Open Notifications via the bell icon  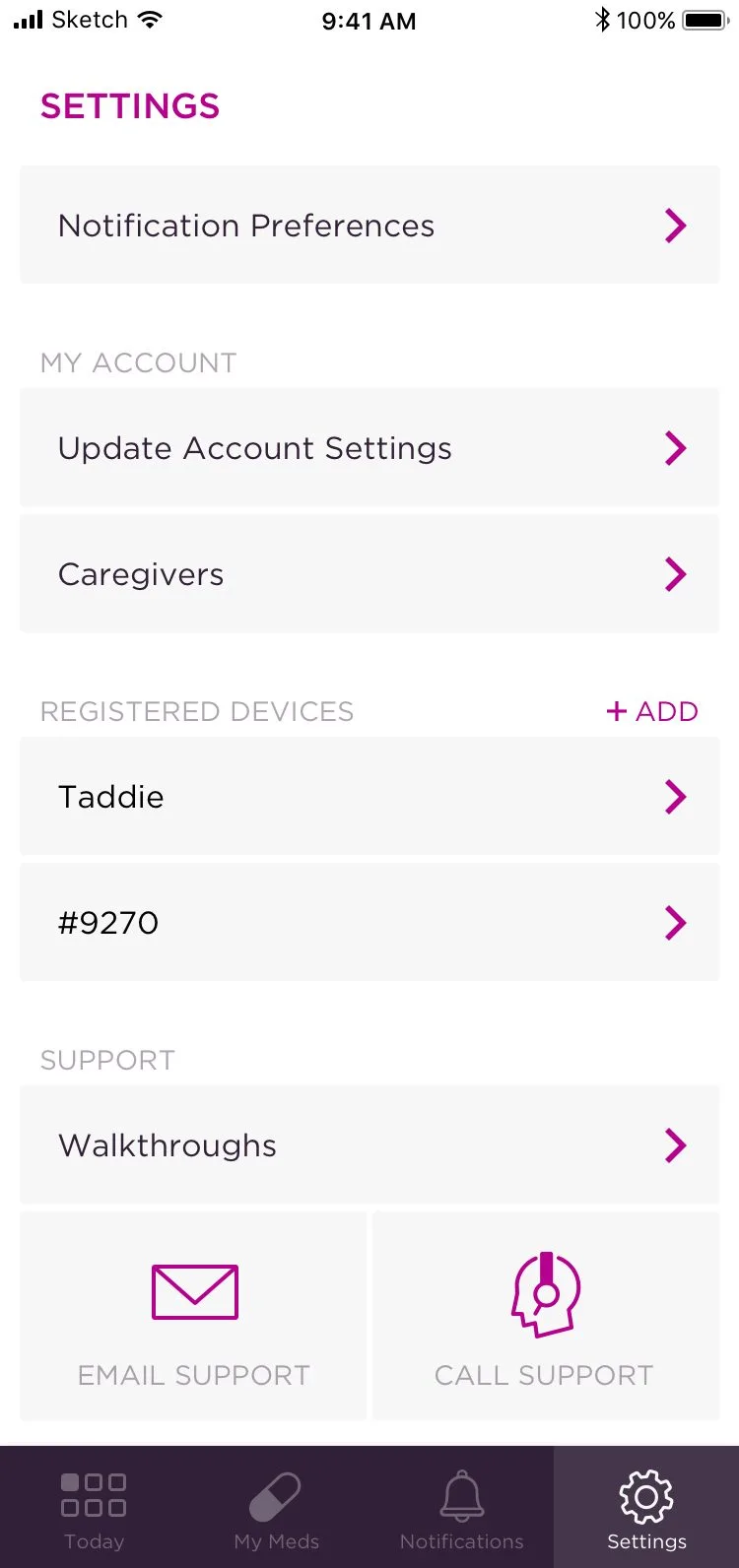[x=461, y=1492]
